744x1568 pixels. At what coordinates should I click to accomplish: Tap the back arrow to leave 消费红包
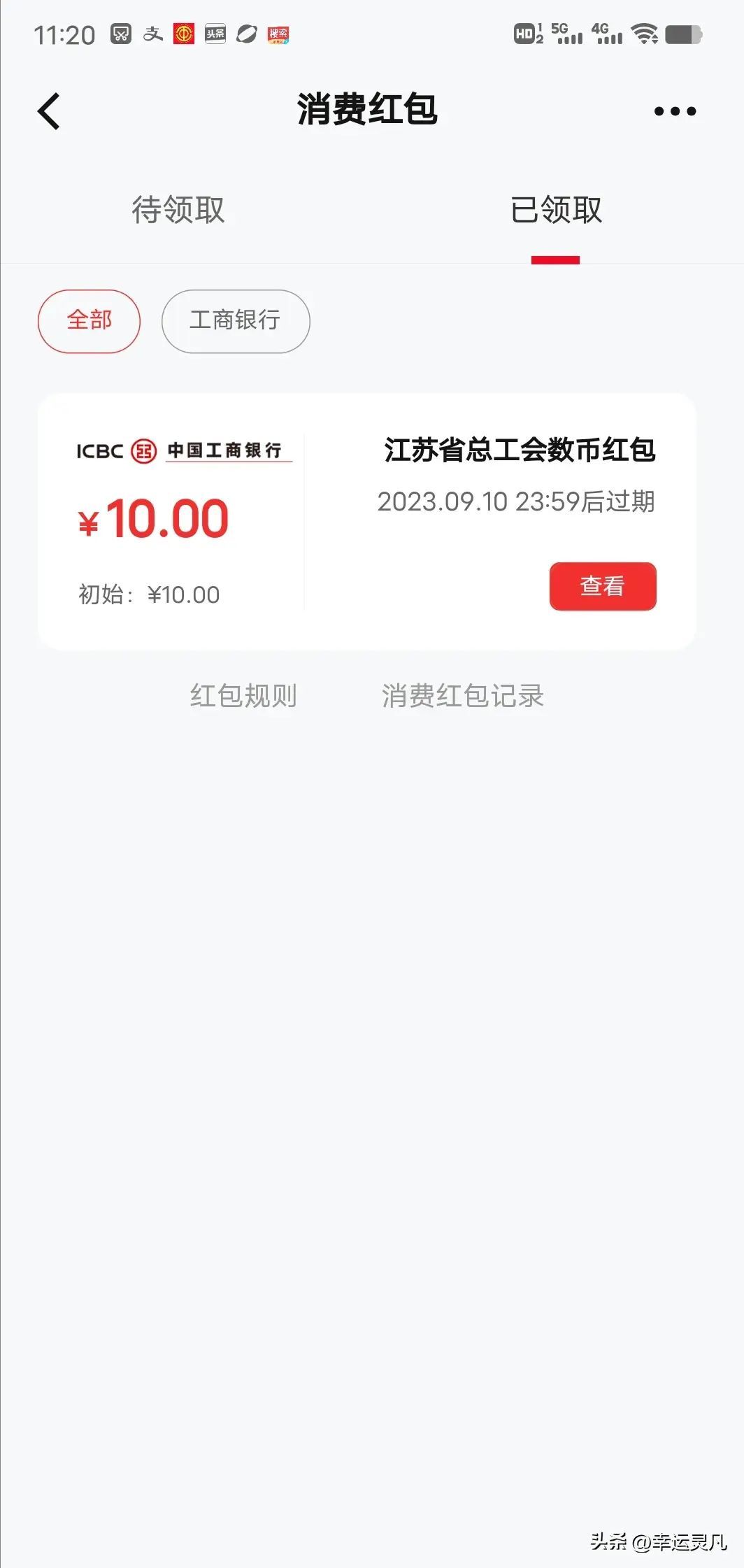click(x=49, y=111)
